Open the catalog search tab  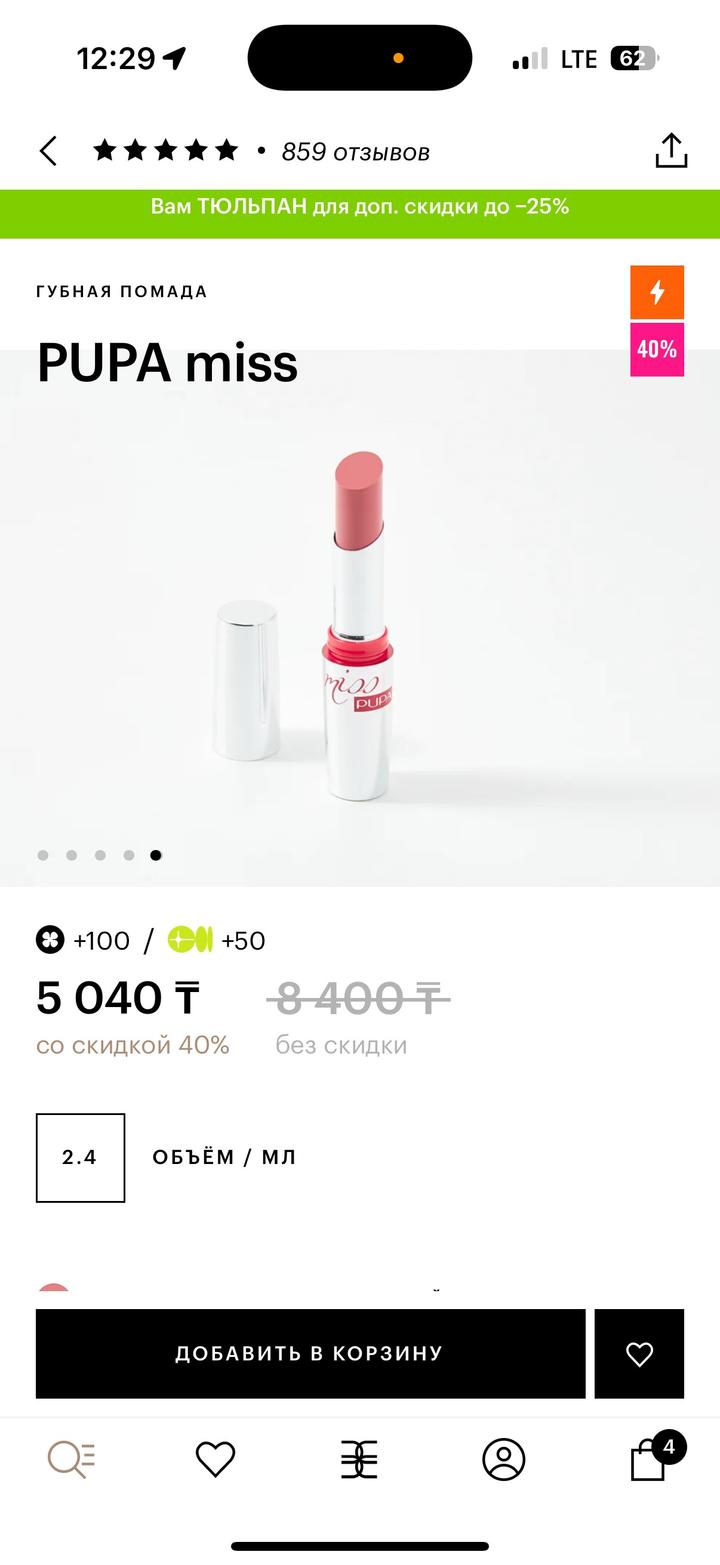click(72, 1459)
